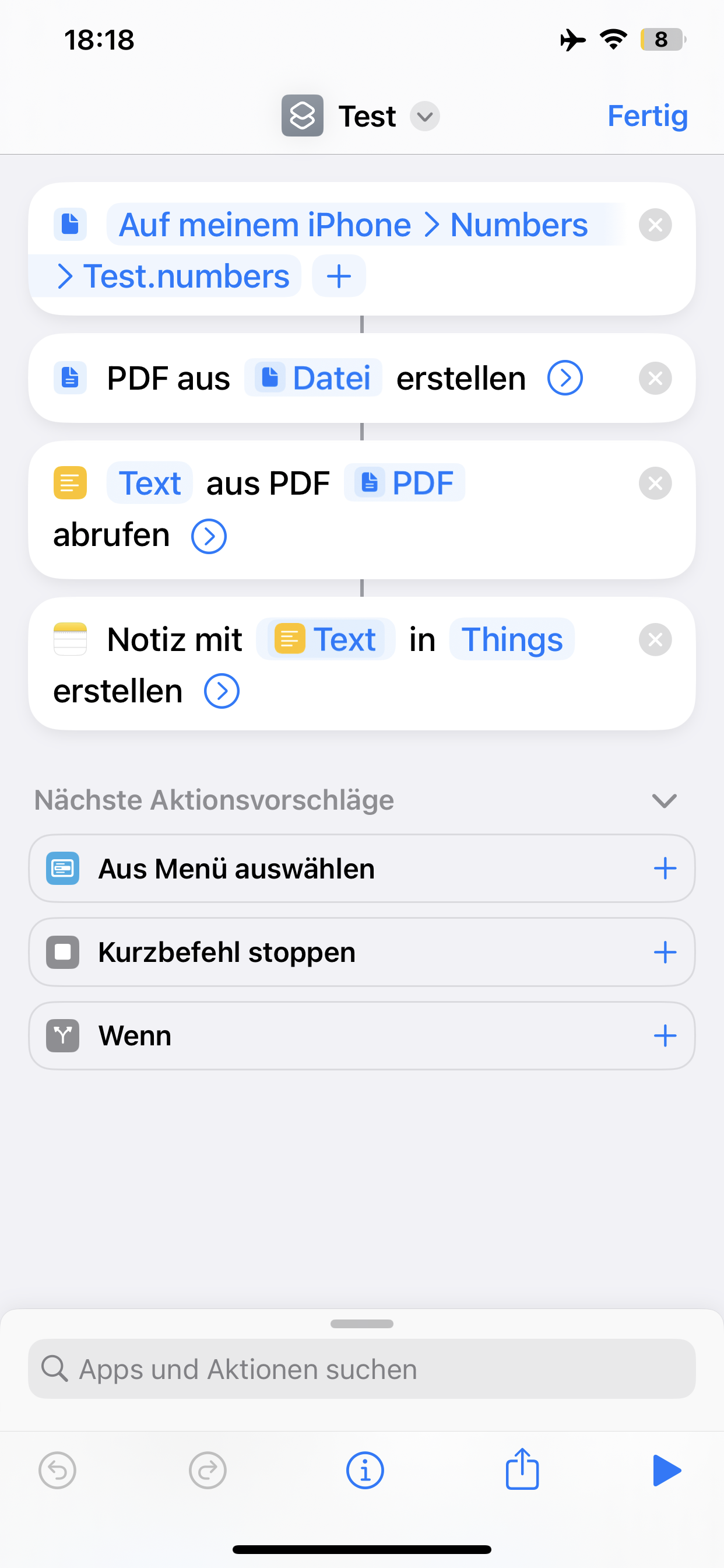Select the Datei variable chip
Viewport: 724px width, 1568px height.
(x=314, y=379)
